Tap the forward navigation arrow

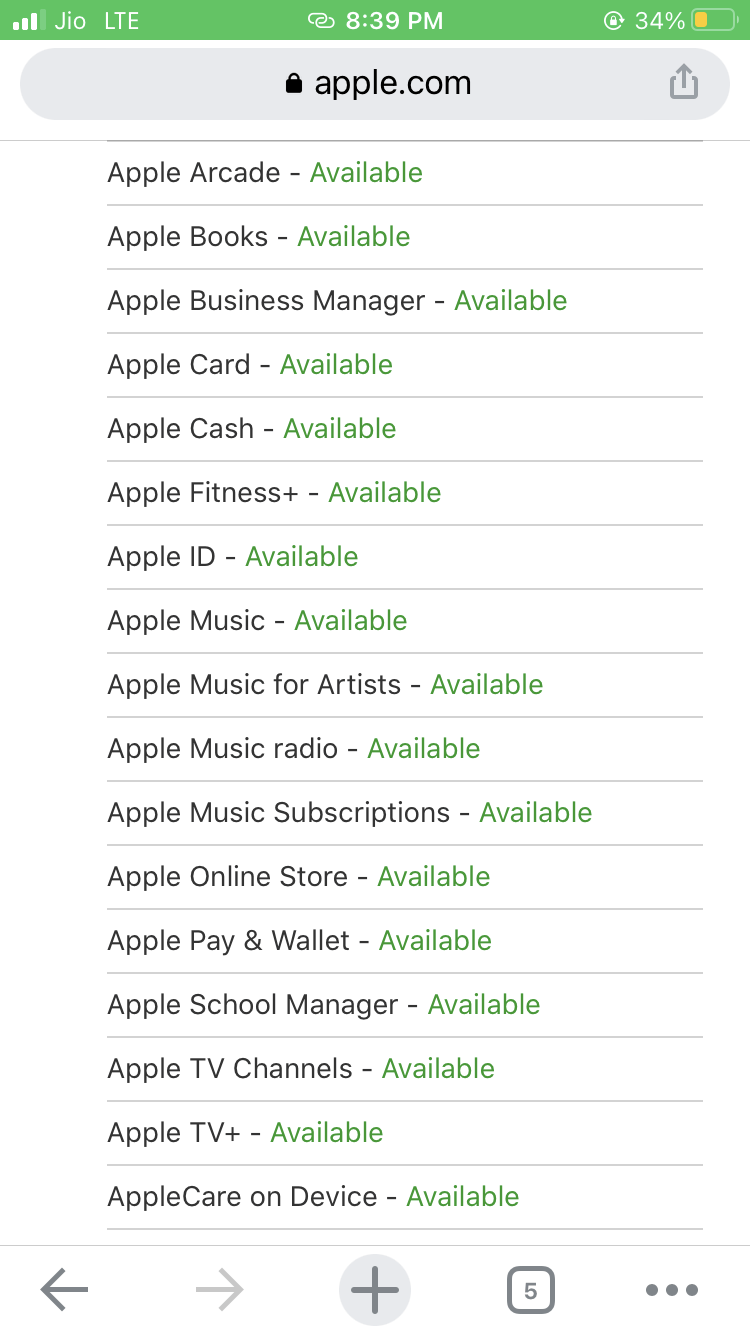[x=218, y=1289]
